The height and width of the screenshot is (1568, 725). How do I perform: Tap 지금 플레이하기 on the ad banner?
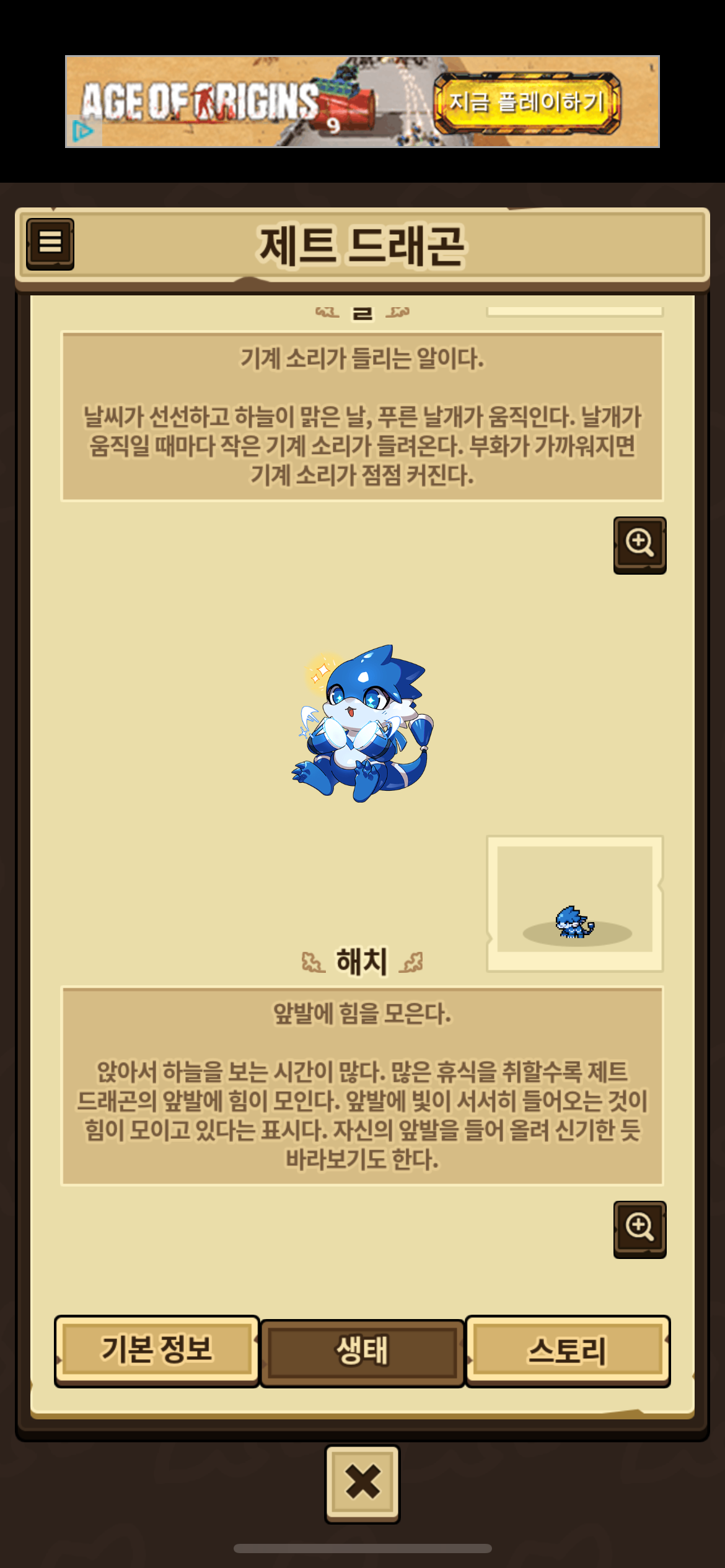point(527,103)
